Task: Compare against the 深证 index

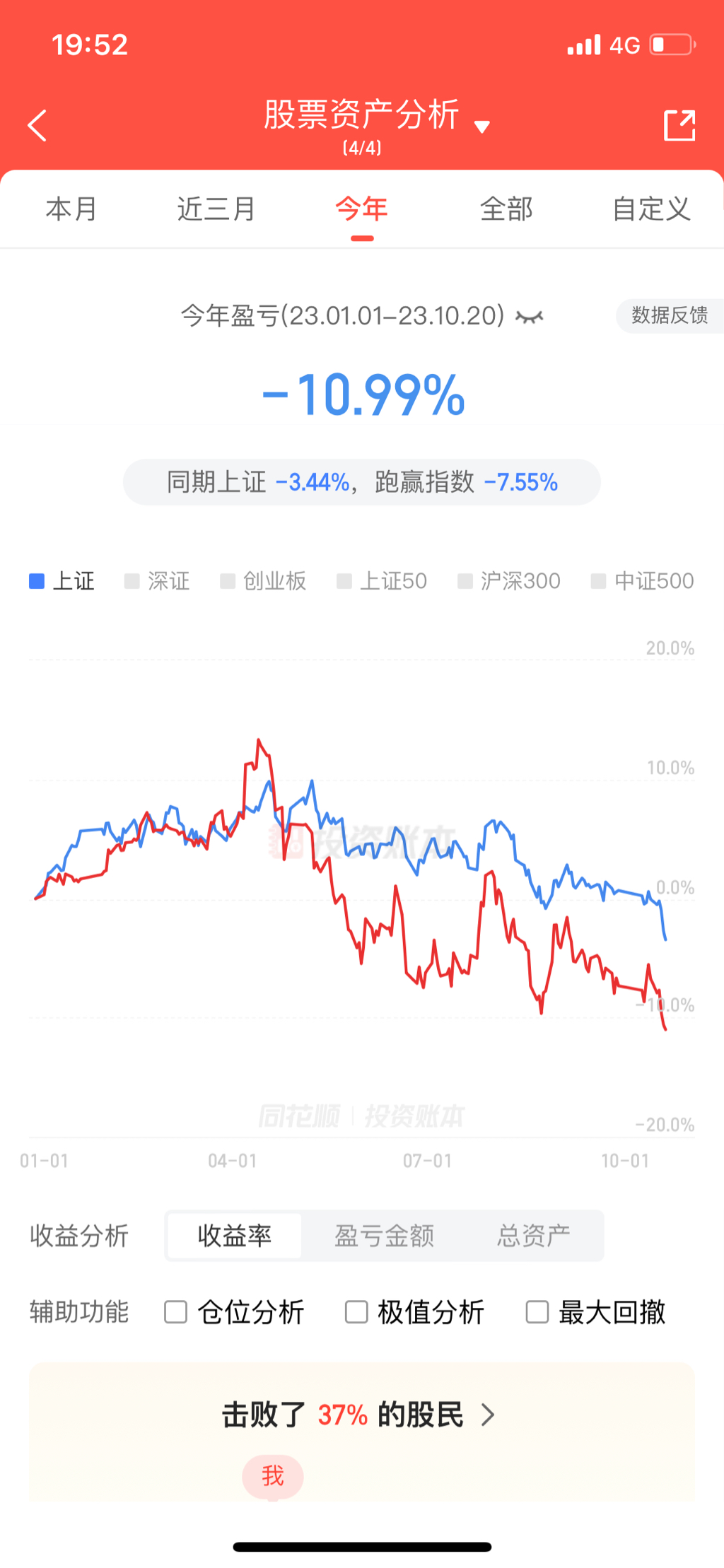Action: point(158,581)
